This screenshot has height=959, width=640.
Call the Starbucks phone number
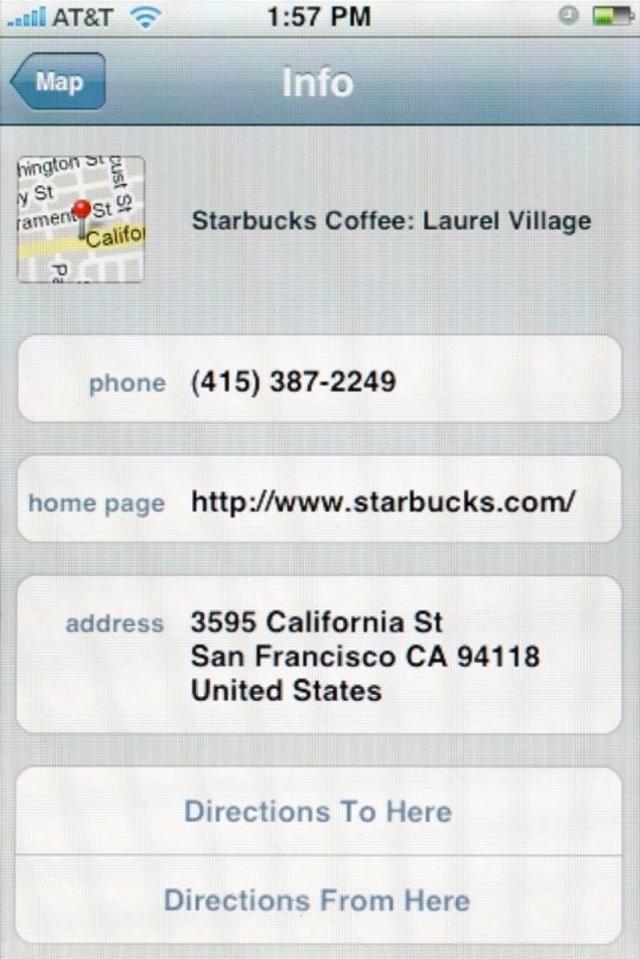coord(319,381)
